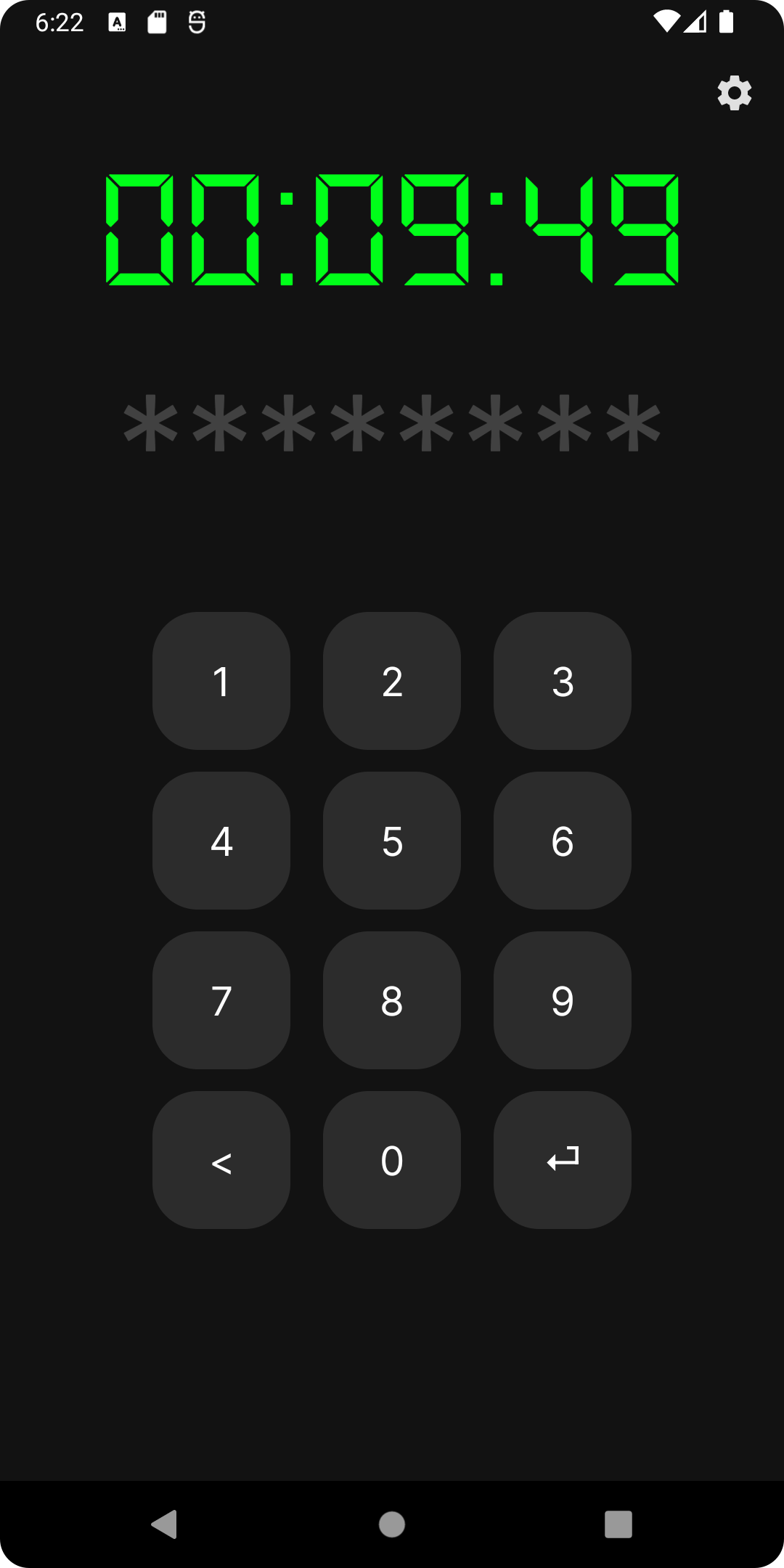Open recent apps from the navigation bar
This screenshot has width=784, height=1568.
pos(618,1524)
